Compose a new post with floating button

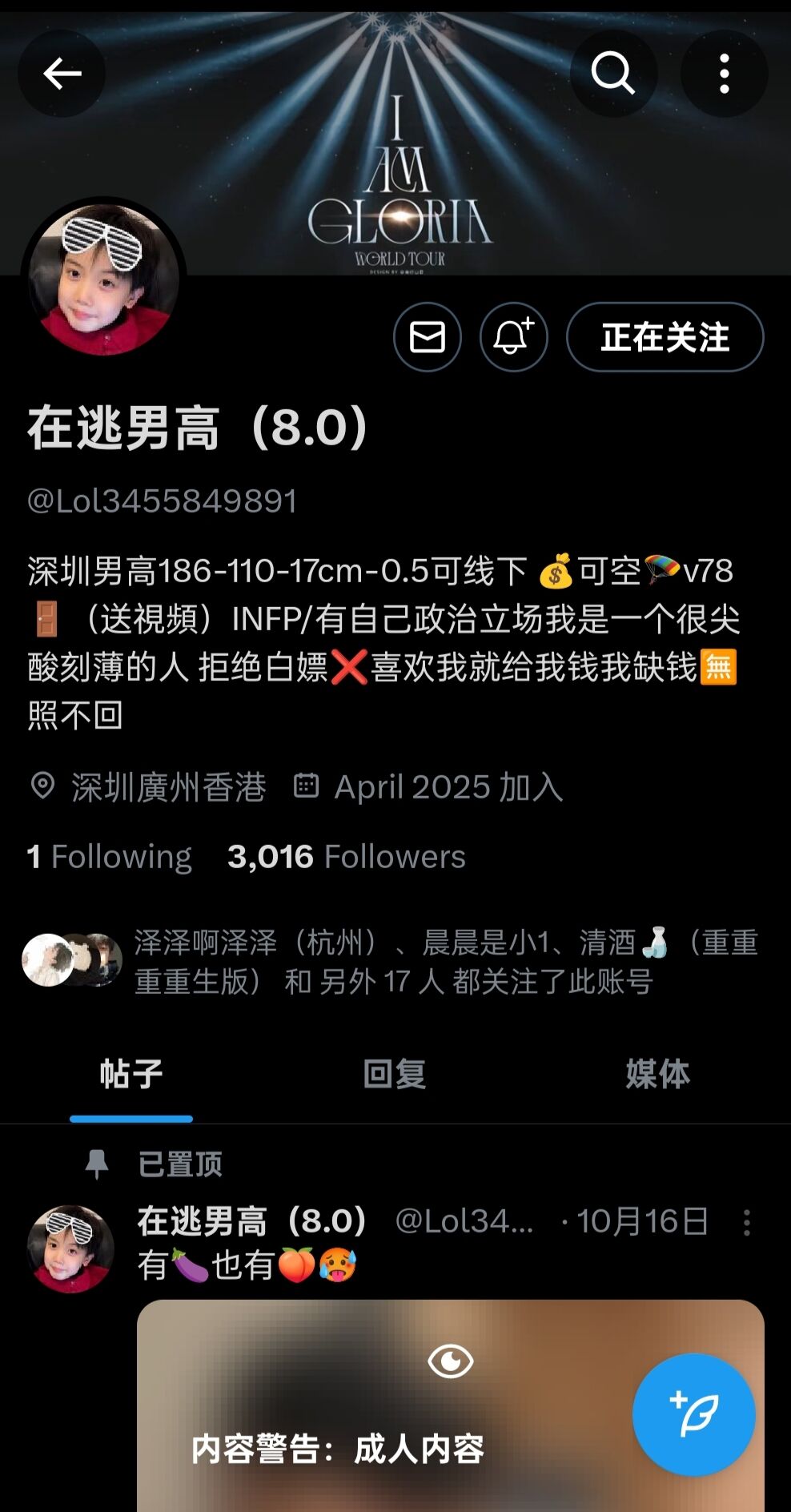pyautogui.click(x=693, y=1414)
